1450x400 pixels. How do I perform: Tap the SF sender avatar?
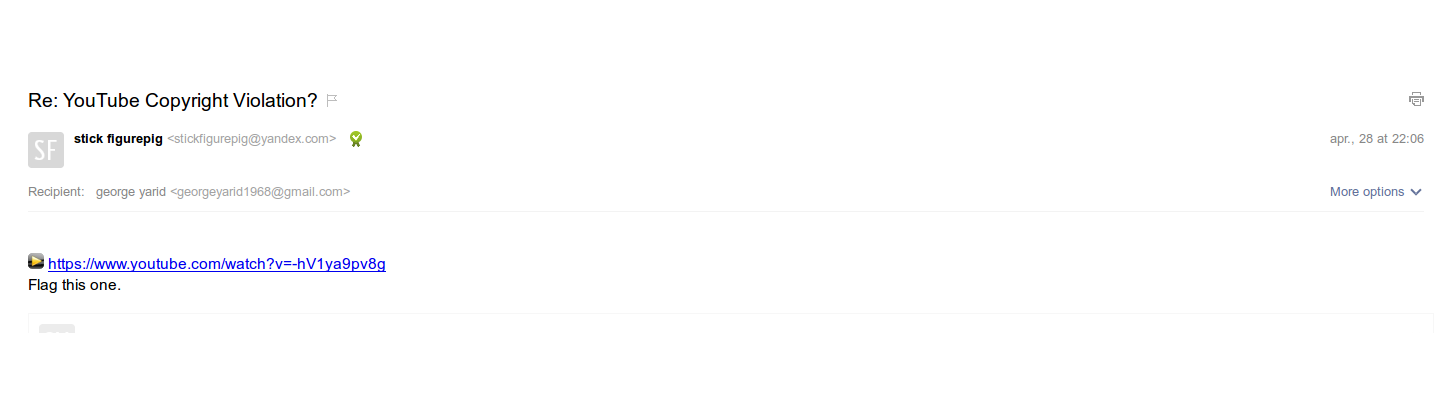(x=46, y=150)
